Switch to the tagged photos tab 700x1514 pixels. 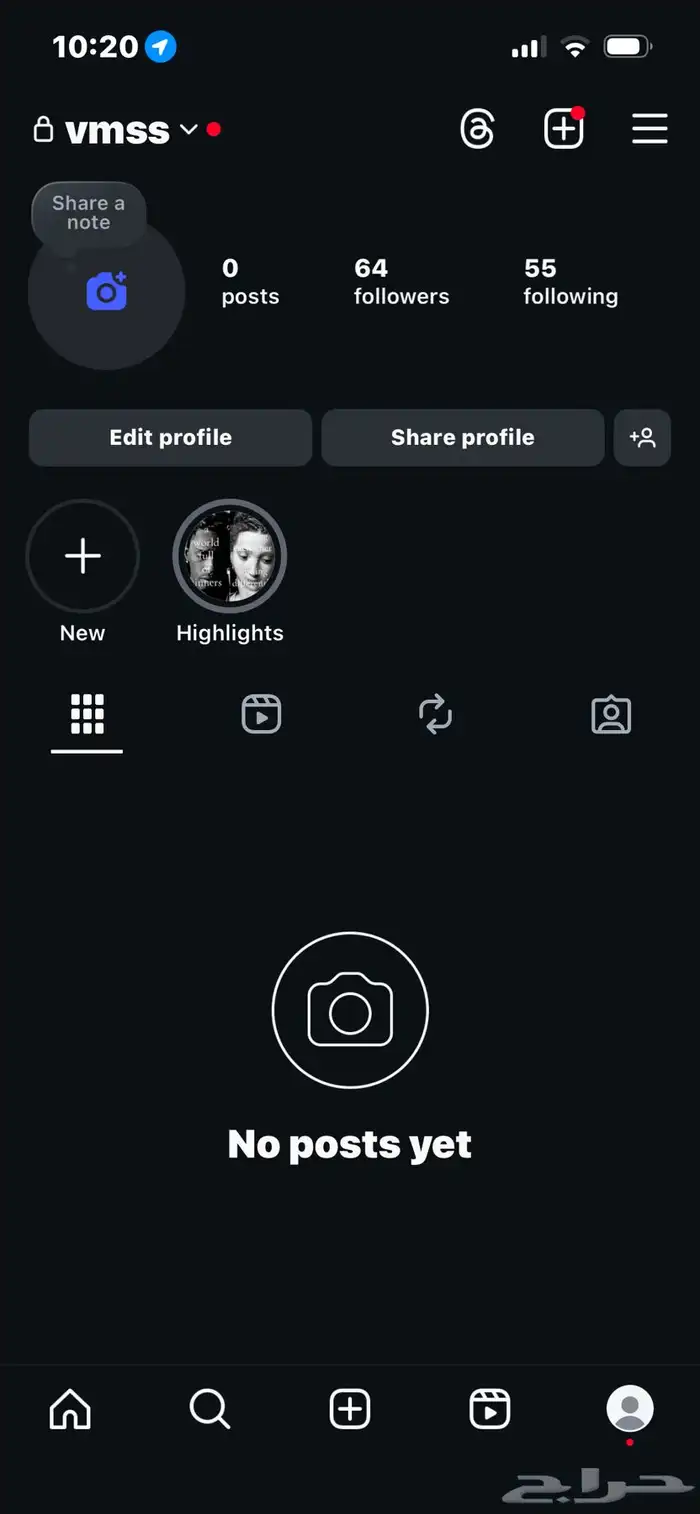coord(611,715)
